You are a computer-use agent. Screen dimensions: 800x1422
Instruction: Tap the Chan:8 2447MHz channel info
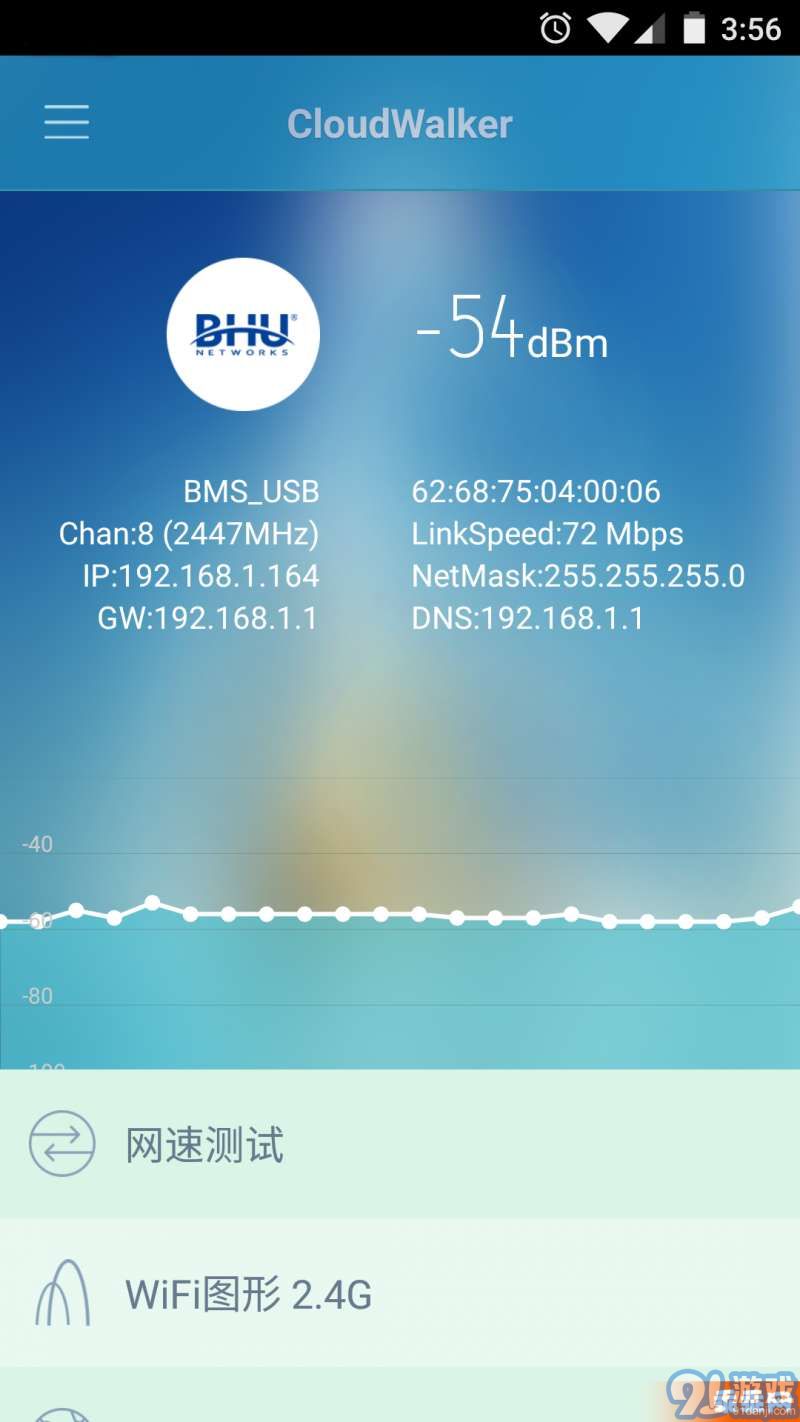(x=188, y=533)
